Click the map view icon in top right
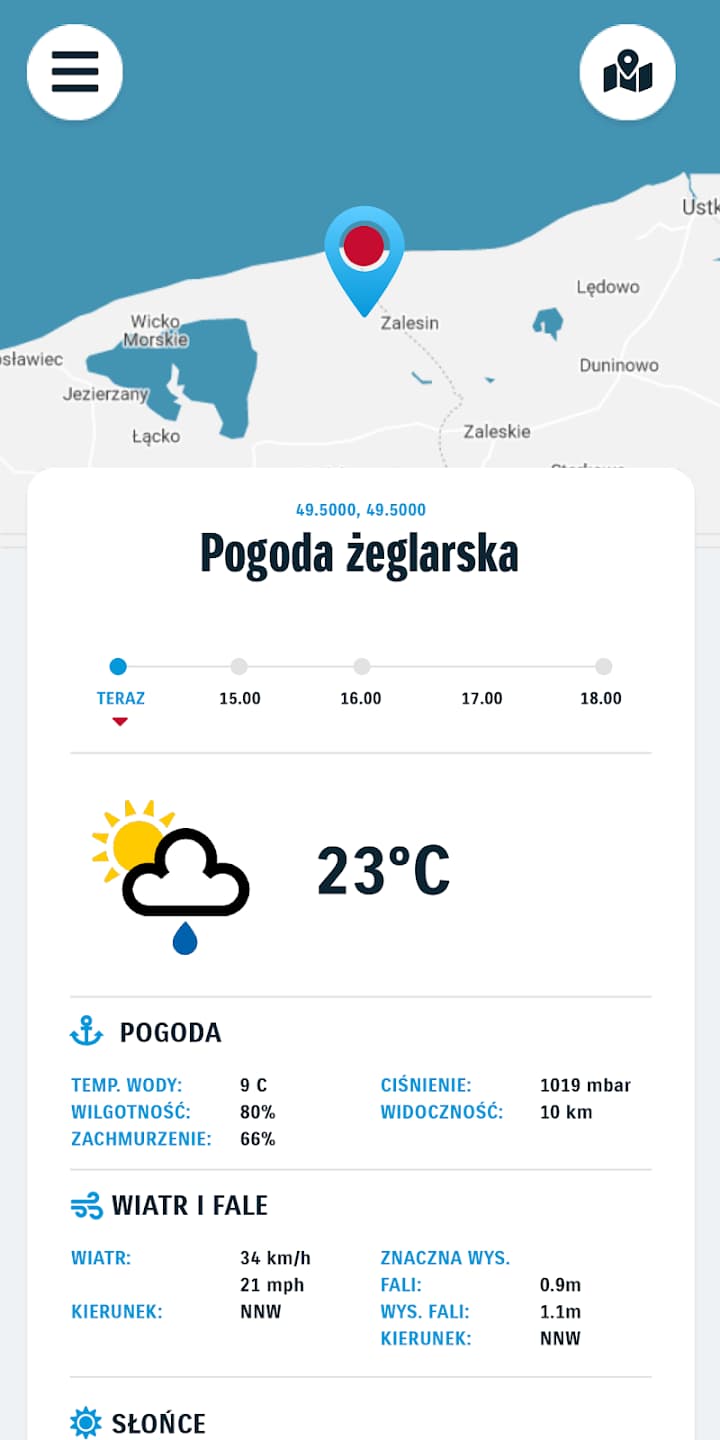The height and width of the screenshot is (1440, 720). point(627,71)
